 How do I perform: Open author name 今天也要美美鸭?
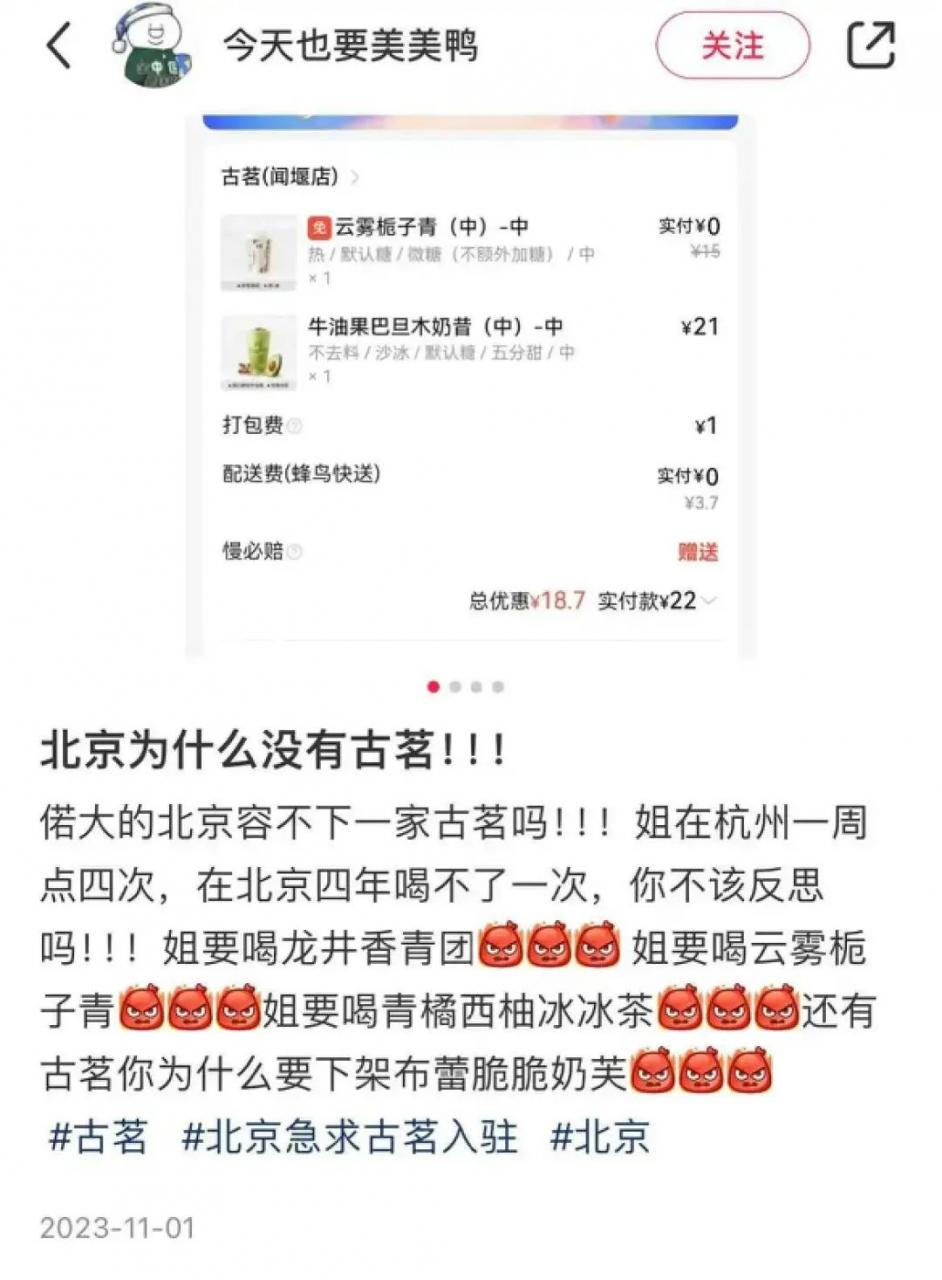[349, 46]
